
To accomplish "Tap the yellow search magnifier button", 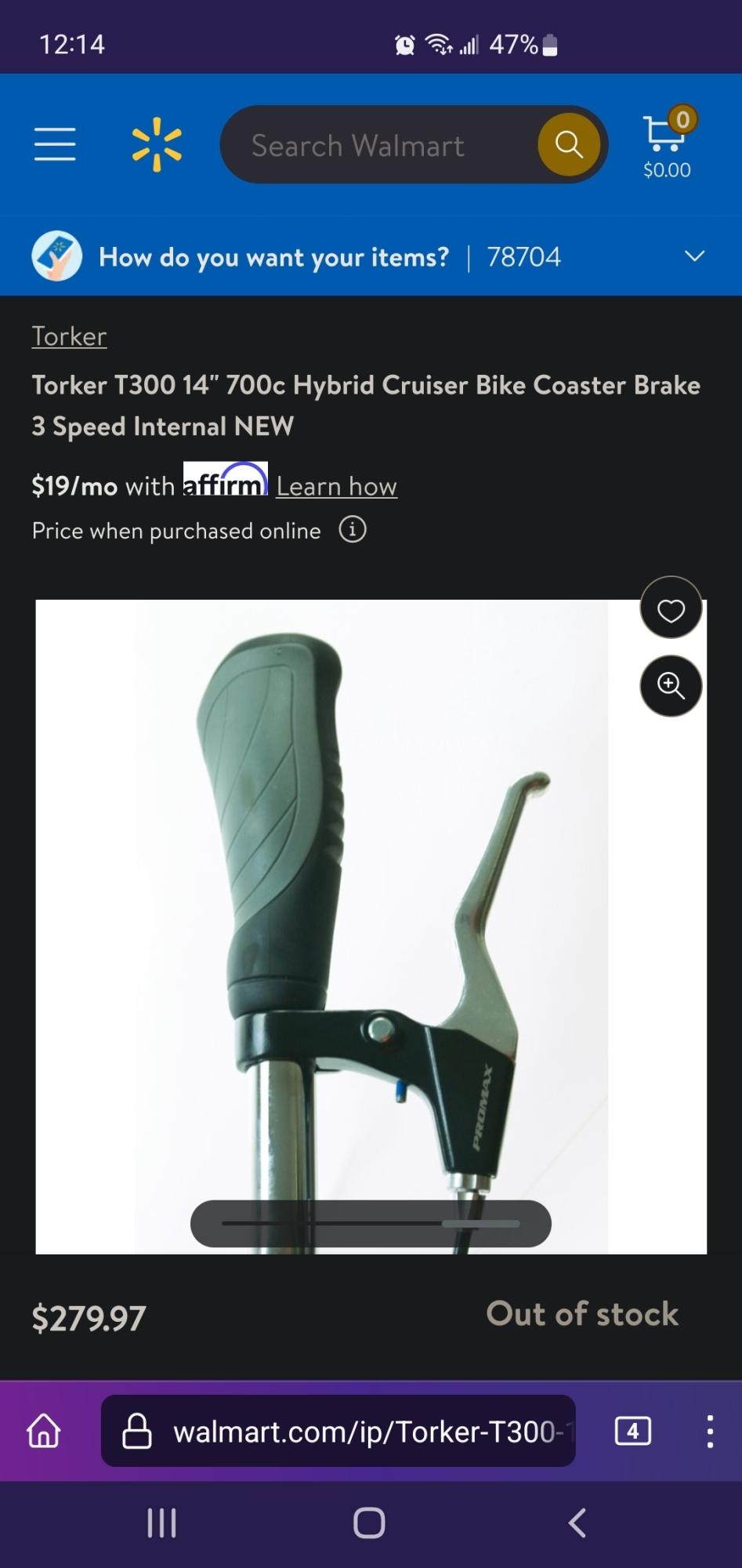I will (569, 145).
